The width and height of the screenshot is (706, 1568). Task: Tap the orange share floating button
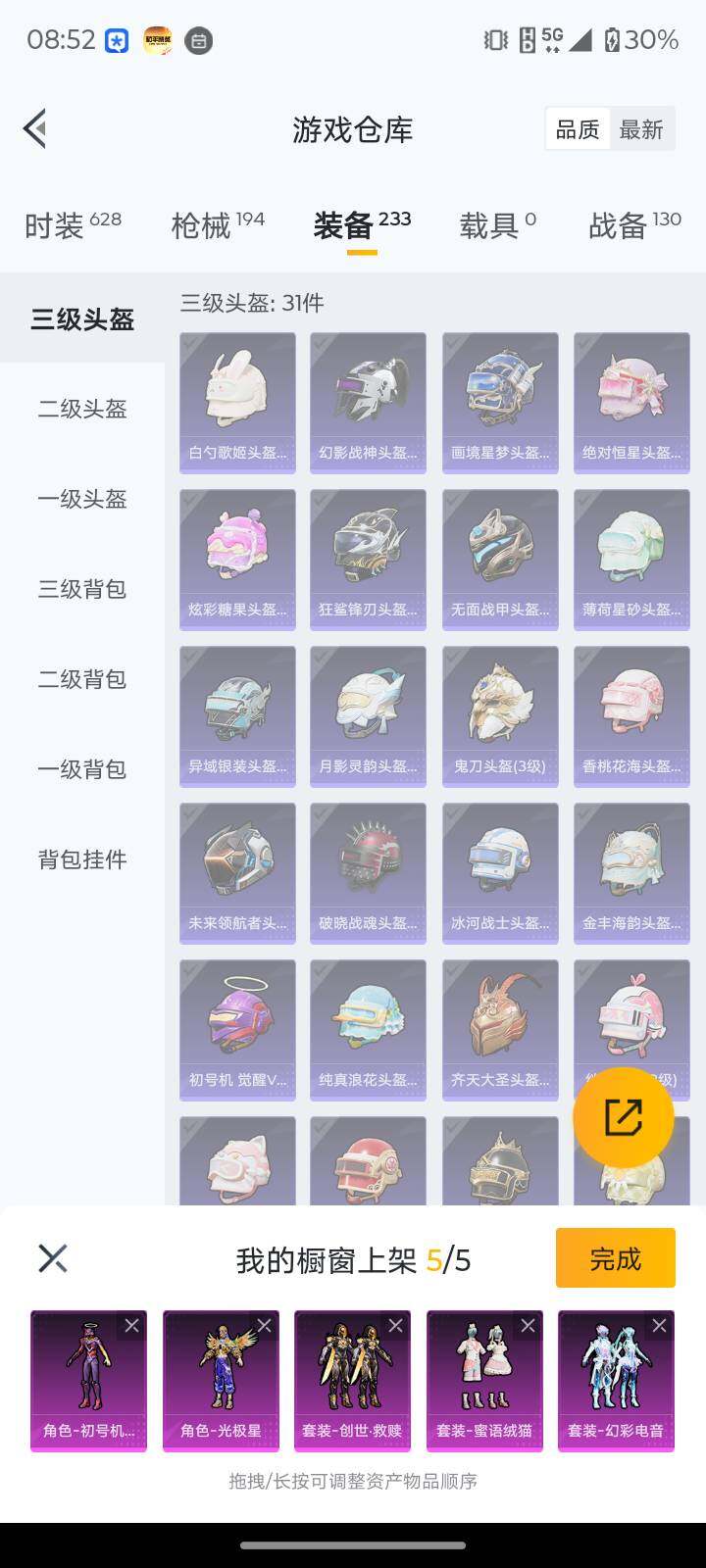point(623,1117)
